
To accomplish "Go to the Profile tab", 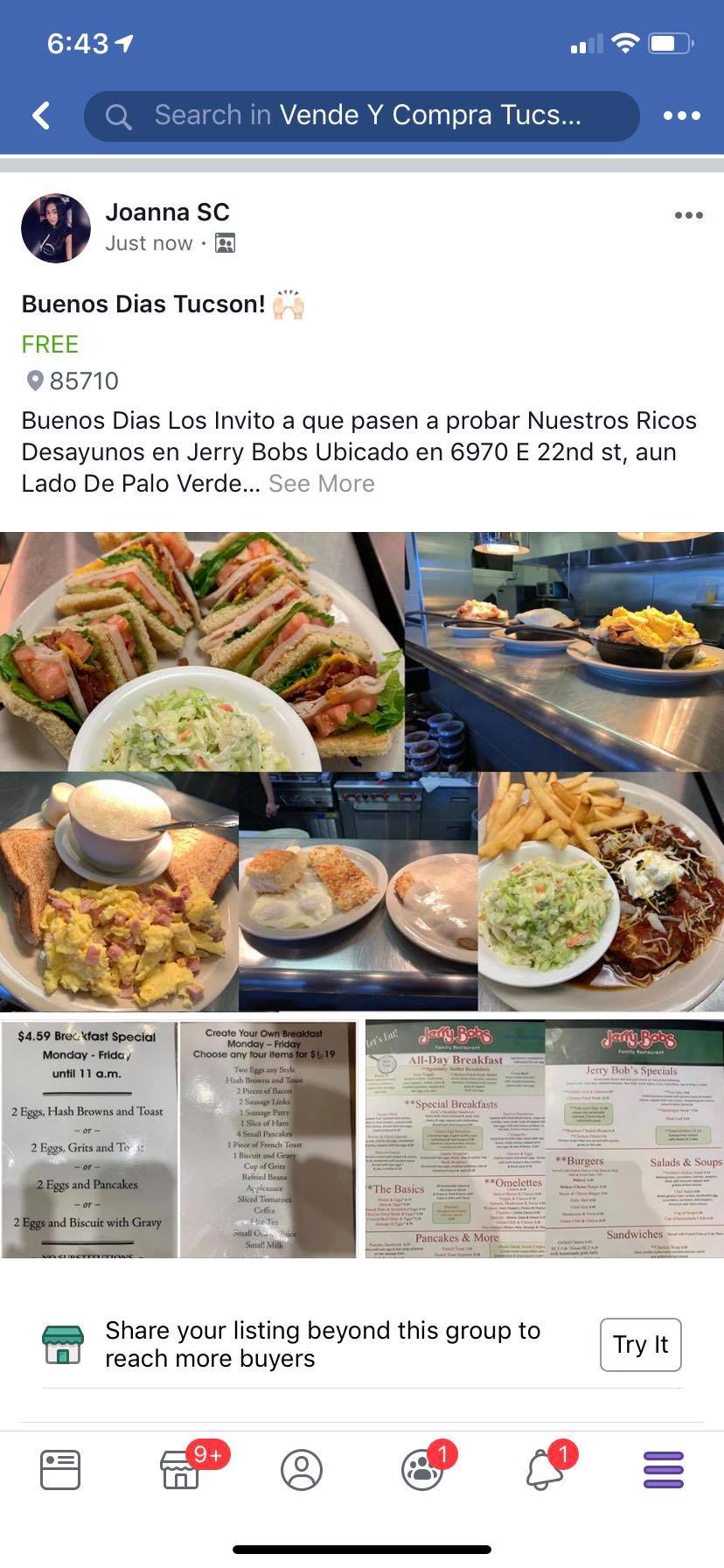I will (302, 1469).
